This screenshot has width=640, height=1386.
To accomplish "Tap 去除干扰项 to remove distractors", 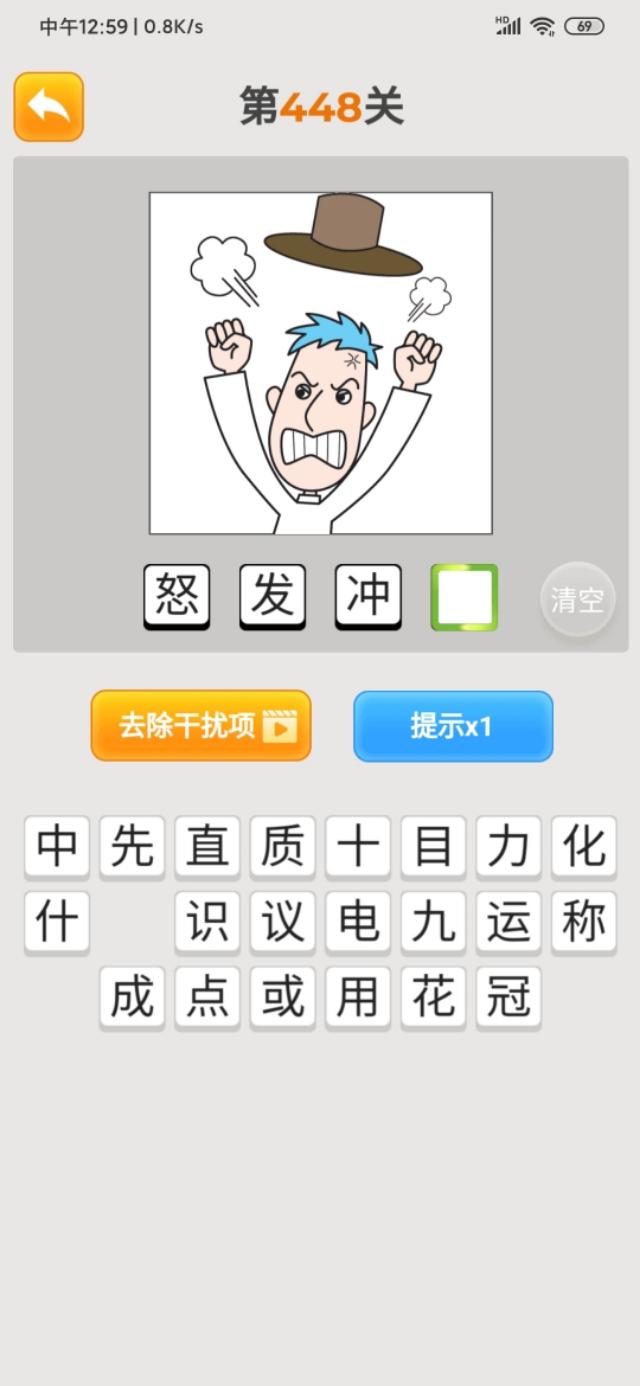I will coord(201,725).
